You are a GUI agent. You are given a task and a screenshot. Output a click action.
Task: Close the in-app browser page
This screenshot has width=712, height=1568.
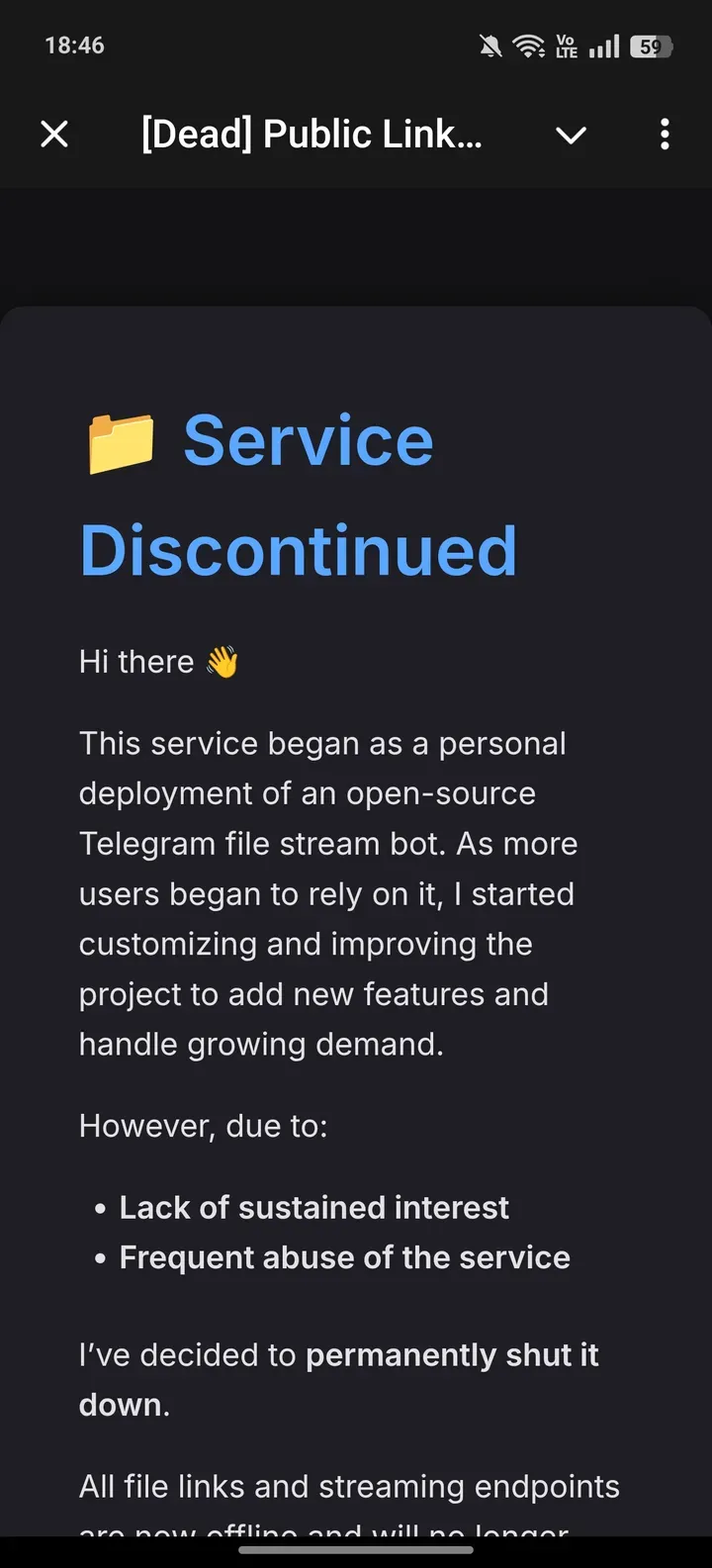[x=54, y=135]
